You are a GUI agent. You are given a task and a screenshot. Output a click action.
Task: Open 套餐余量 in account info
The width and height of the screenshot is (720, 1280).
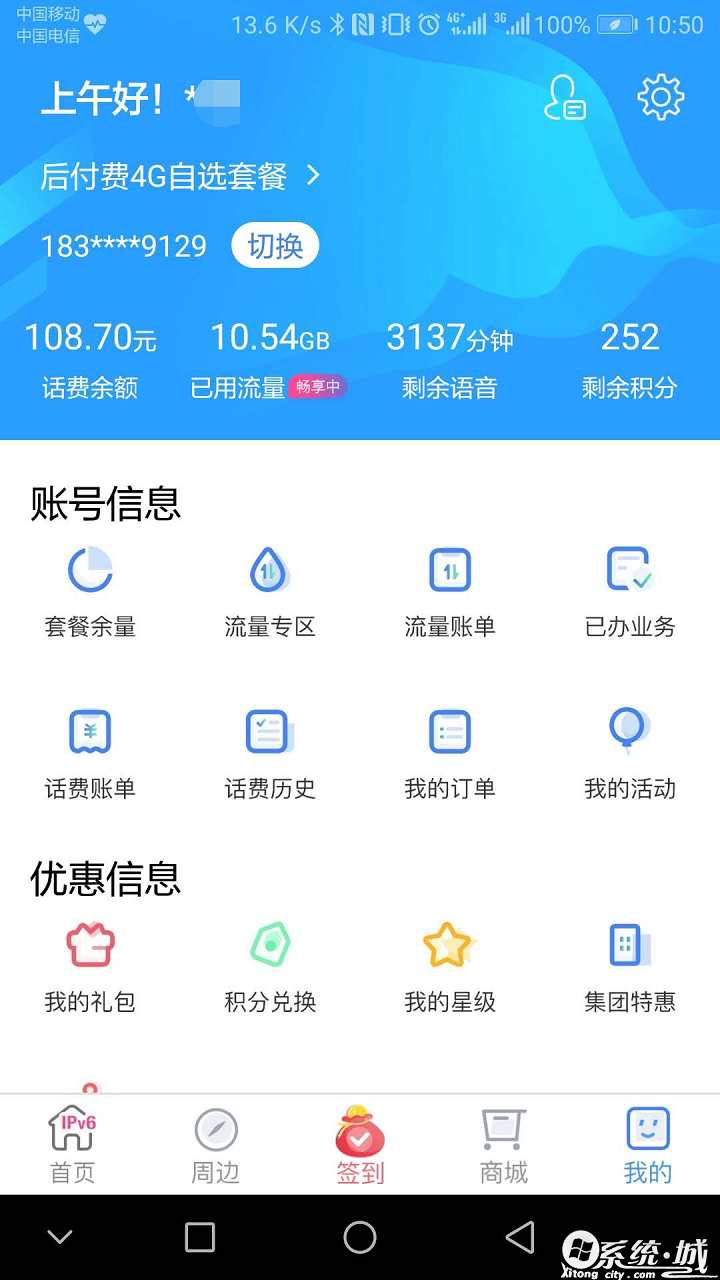pyautogui.click(x=90, y=590)
